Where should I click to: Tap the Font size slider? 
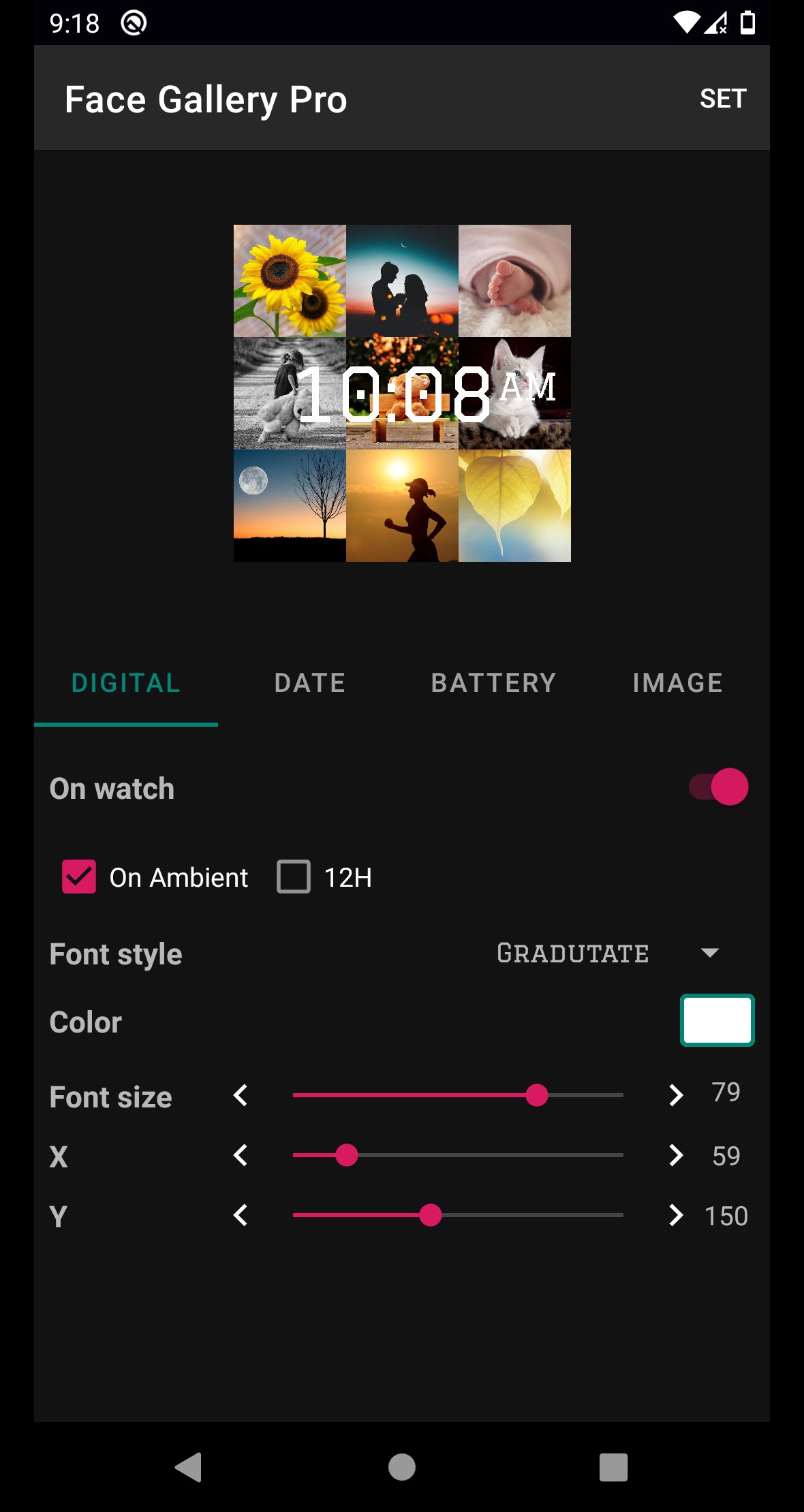(458, 1095)
